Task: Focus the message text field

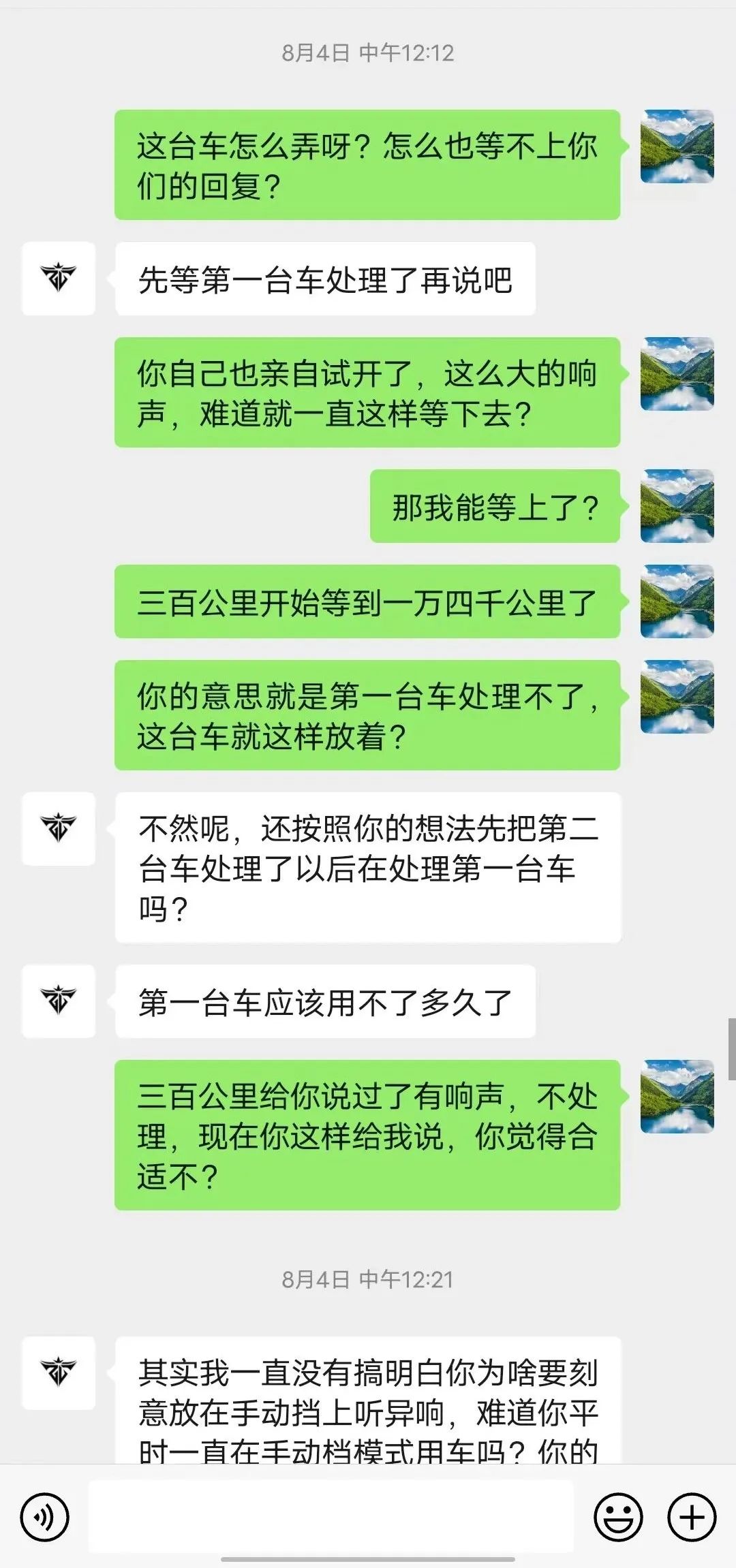Action: click(x=331, y=1516)
